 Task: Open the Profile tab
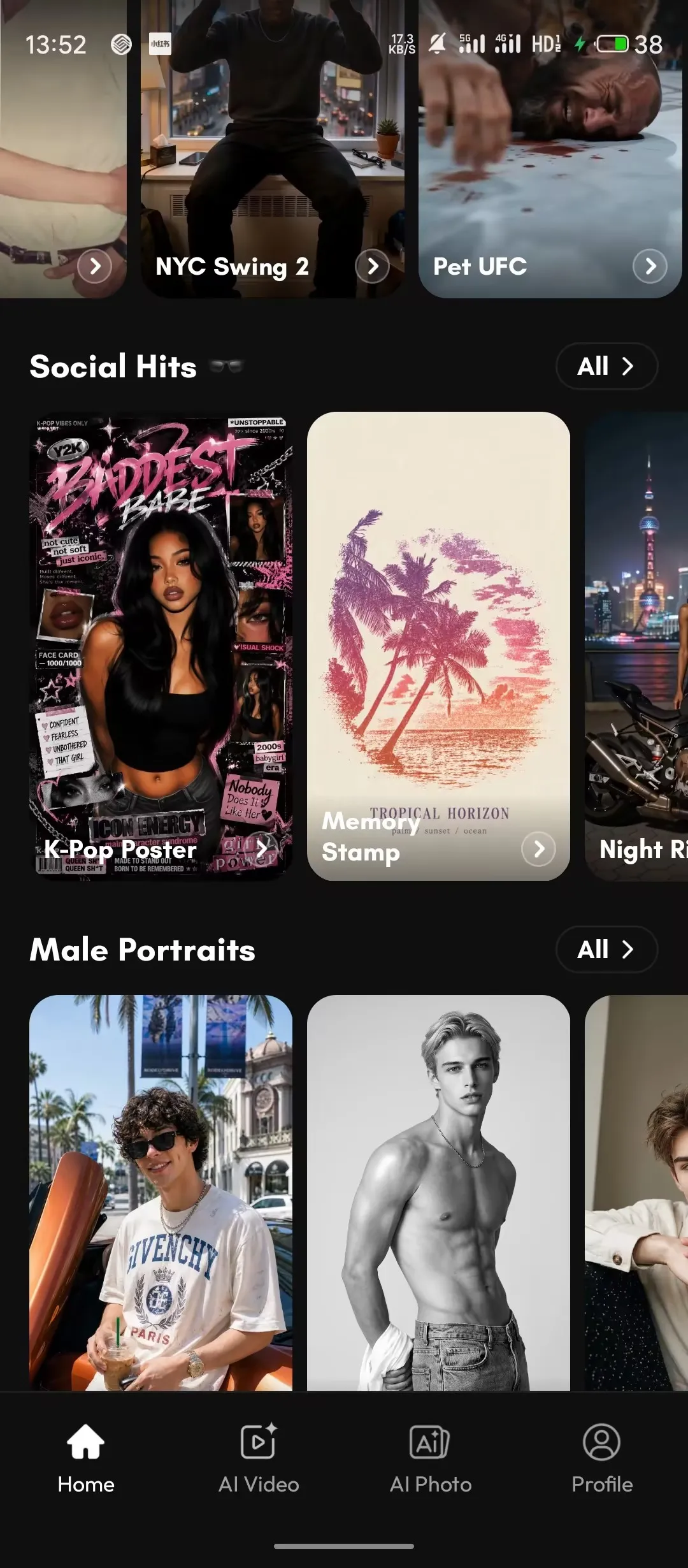pos(602,1459)
